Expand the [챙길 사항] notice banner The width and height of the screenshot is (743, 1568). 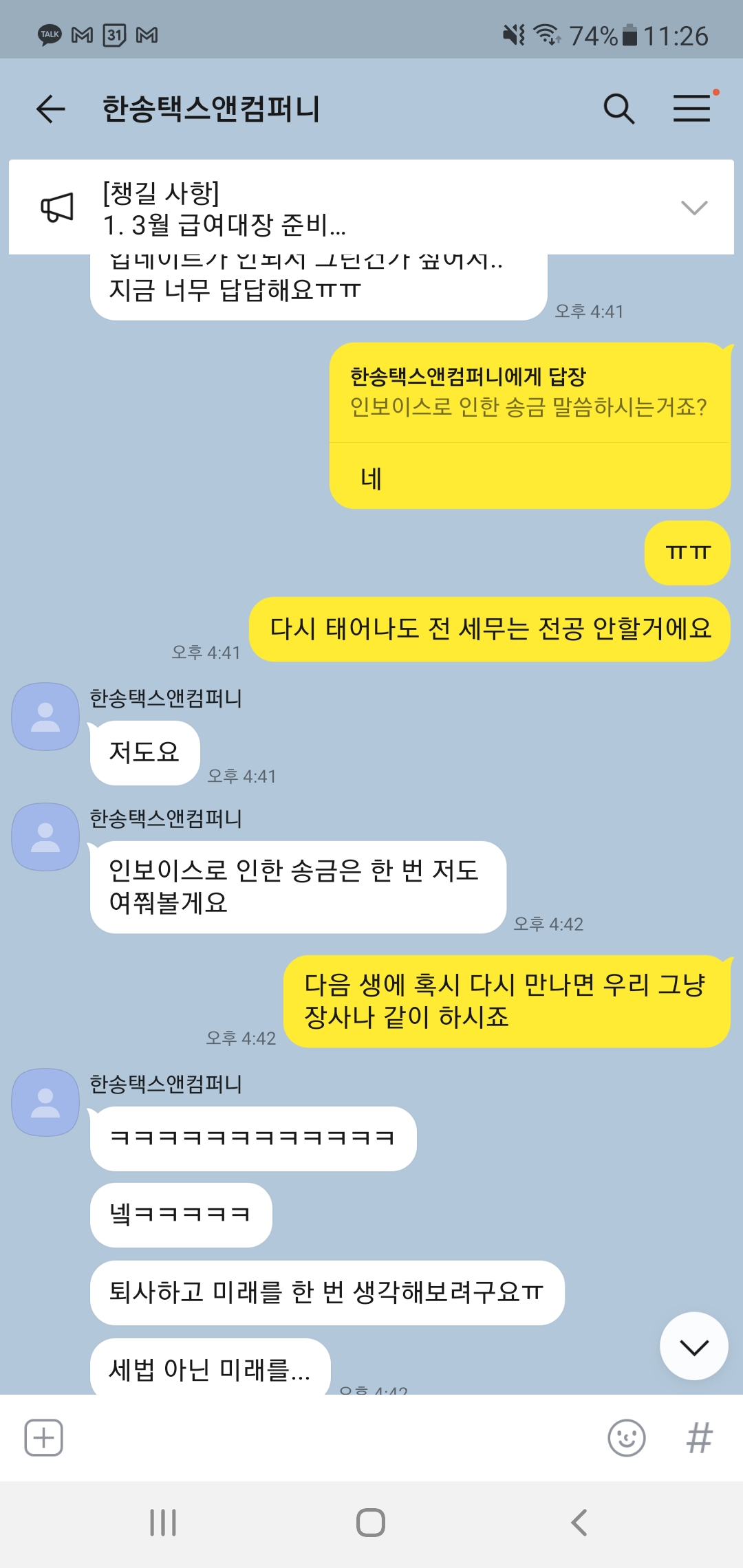(x=693, y=207)
